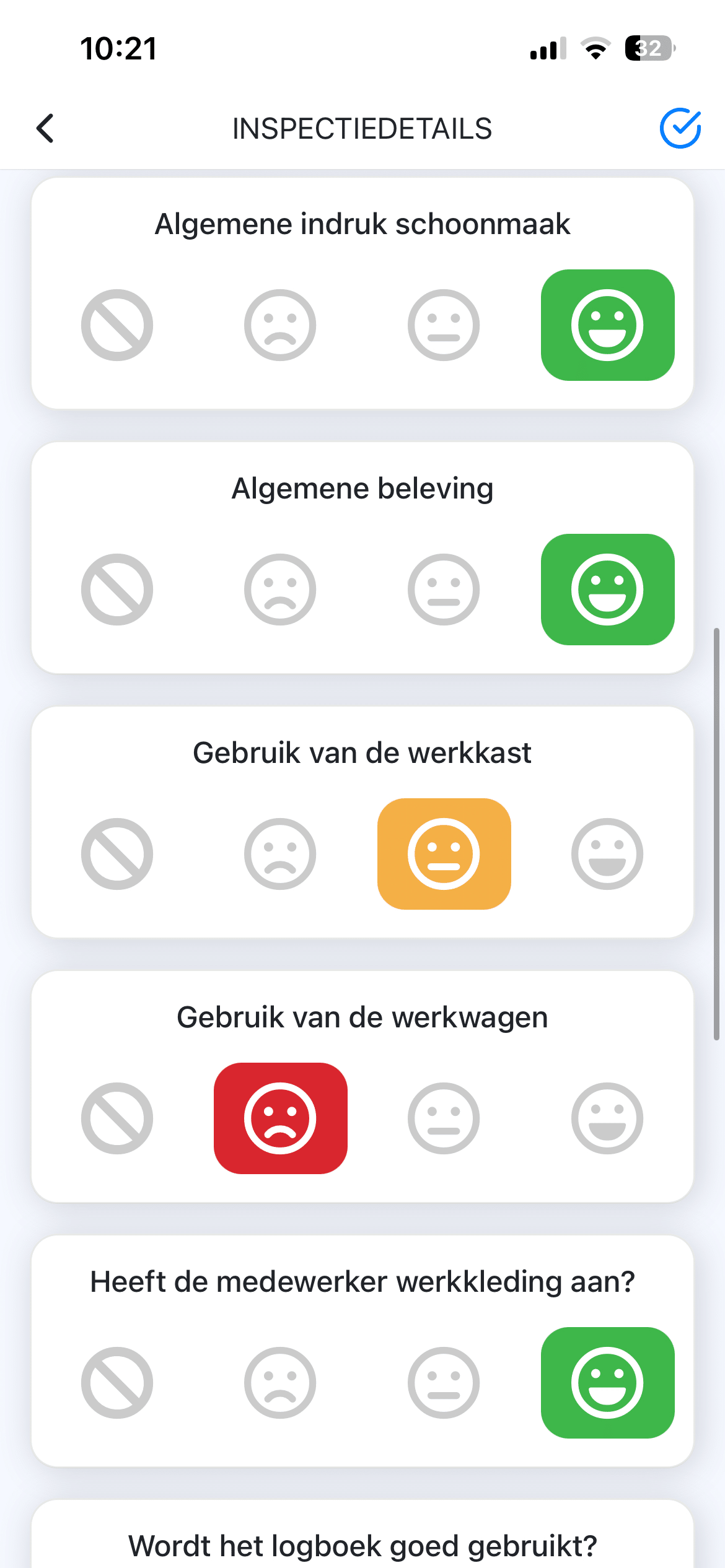Select the orange neutral smiley for Gebruik van de werkkast

[444, 853]
